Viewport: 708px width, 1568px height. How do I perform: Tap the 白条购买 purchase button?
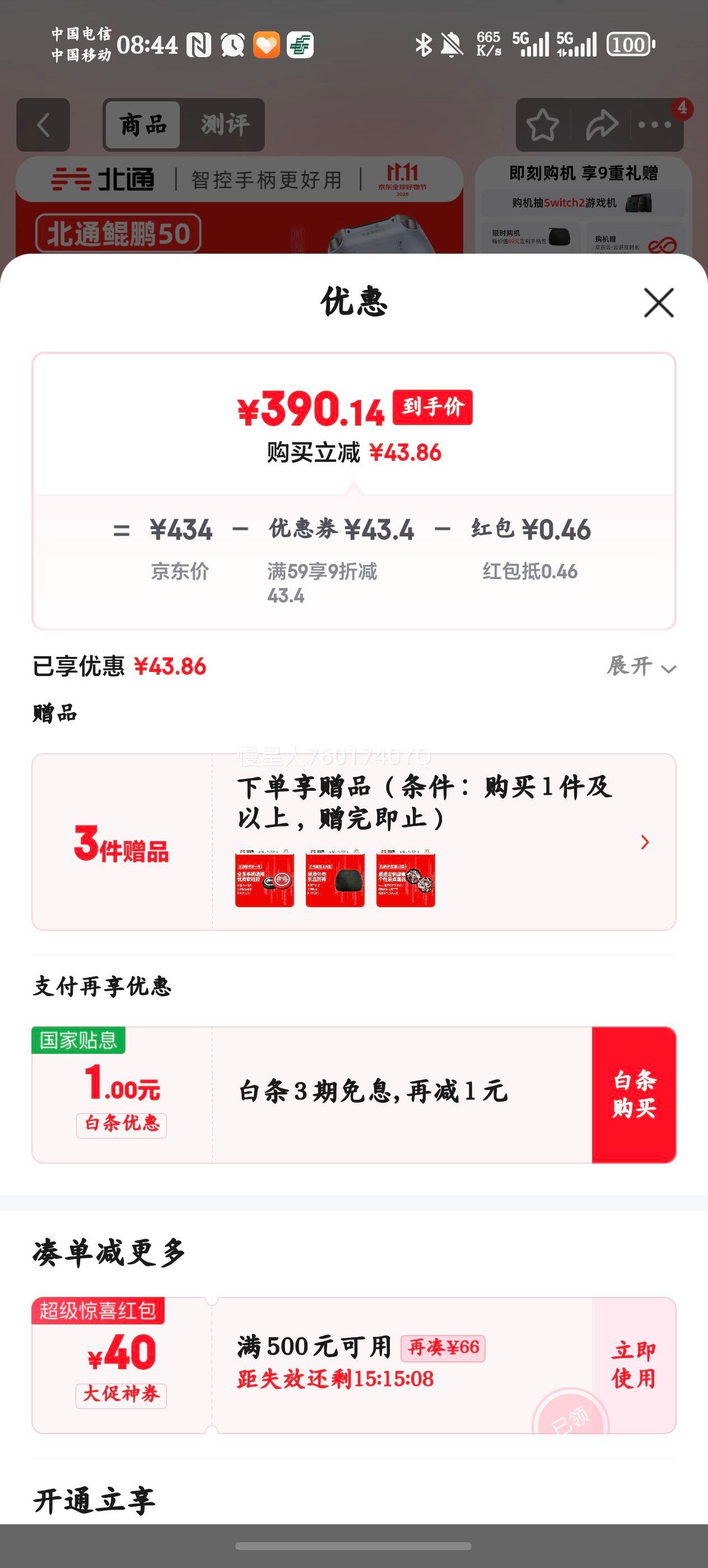click(635, 1098)
